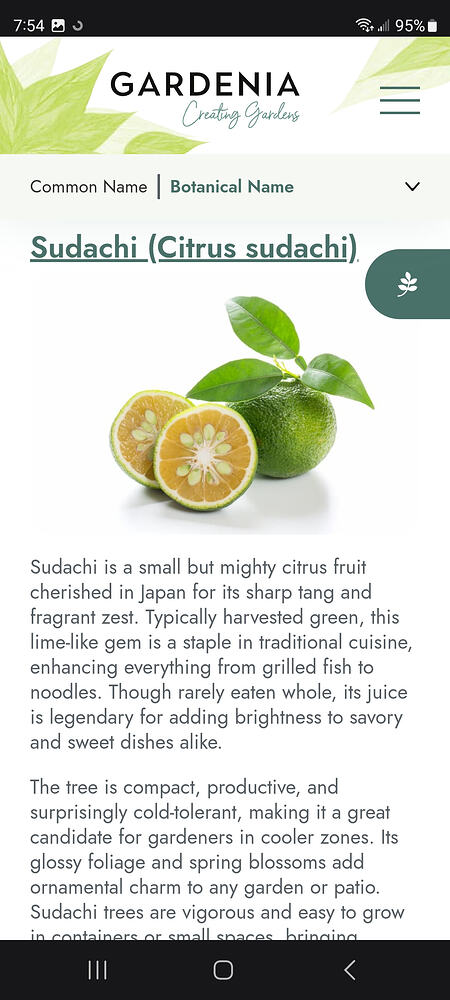Switch to Common Name display
The height and width of the screenshot is (1000, 450).
coord(89,187)
